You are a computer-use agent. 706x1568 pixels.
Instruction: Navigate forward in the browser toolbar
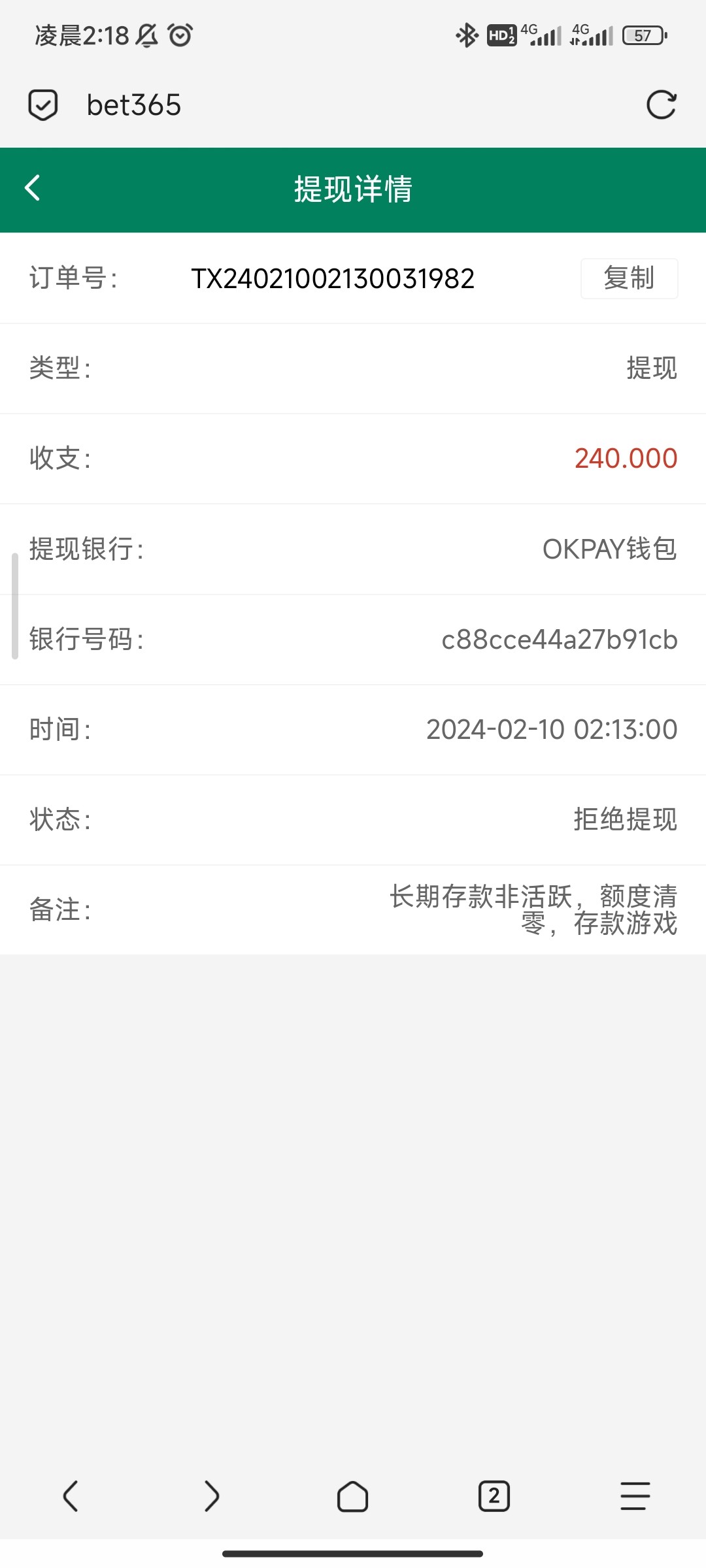point(211,1495)
